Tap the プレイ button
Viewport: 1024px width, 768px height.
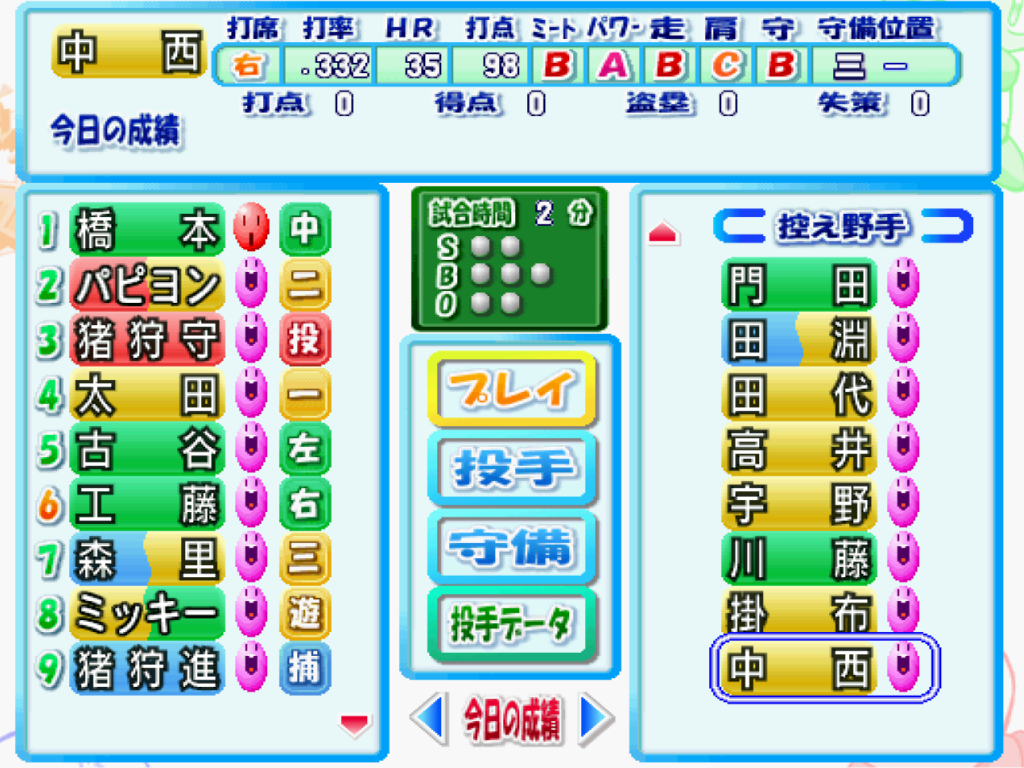[512, 389]
